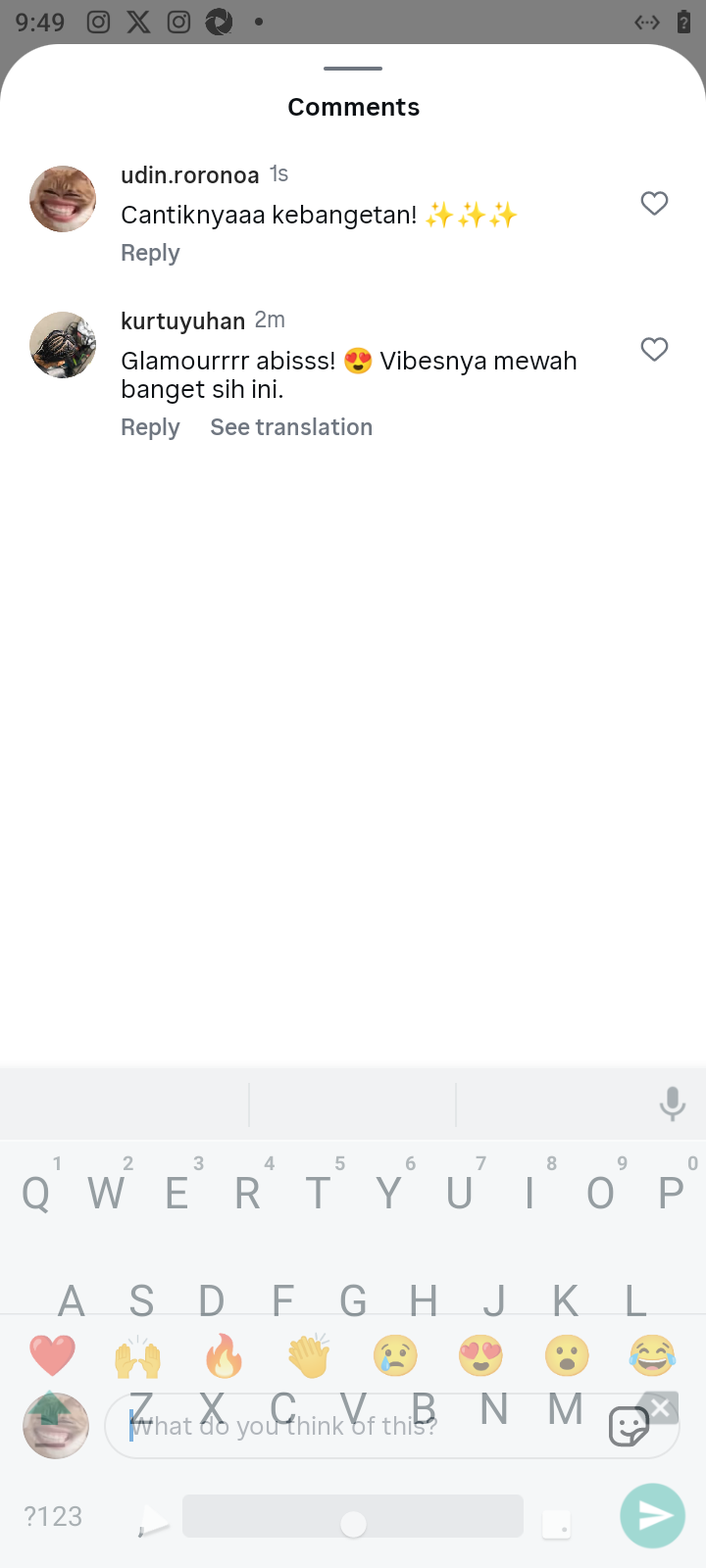Focus the comment text field

[x=353, y=1426]
